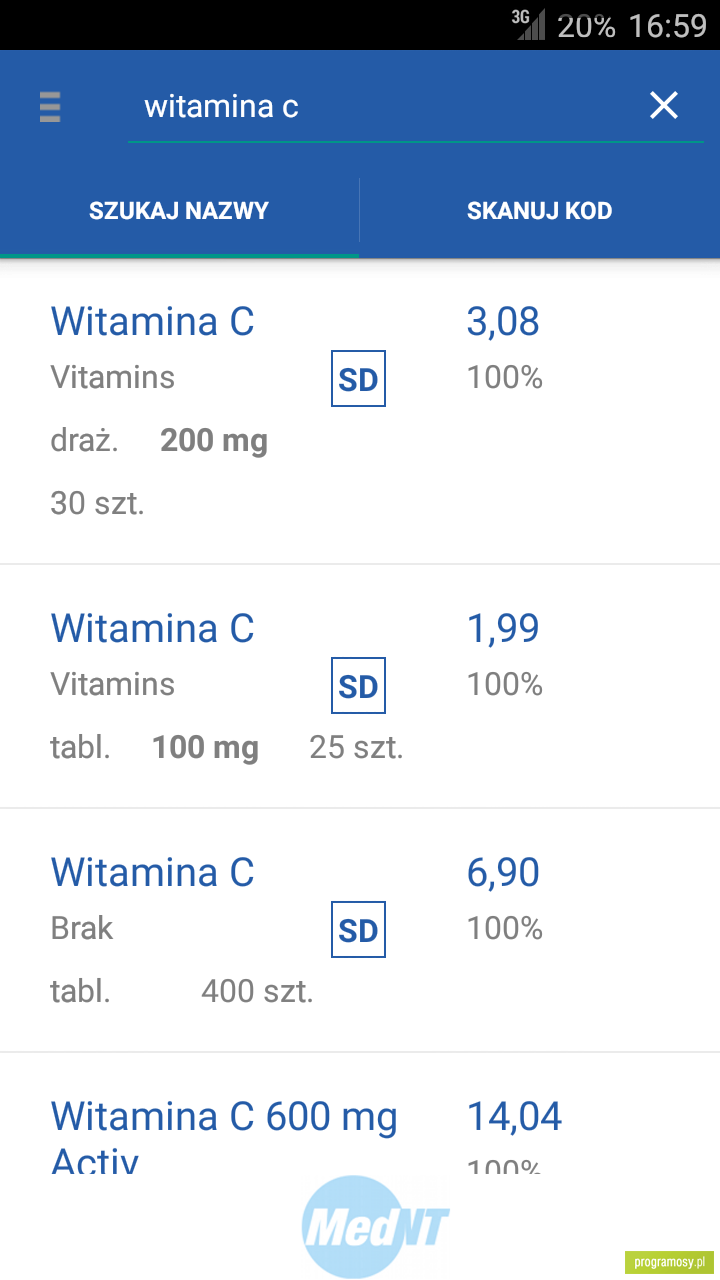Open Witamina C 400 szt. result
Image resolution: width=720 pixels, height=1280 pixels.
click(360, 931)
